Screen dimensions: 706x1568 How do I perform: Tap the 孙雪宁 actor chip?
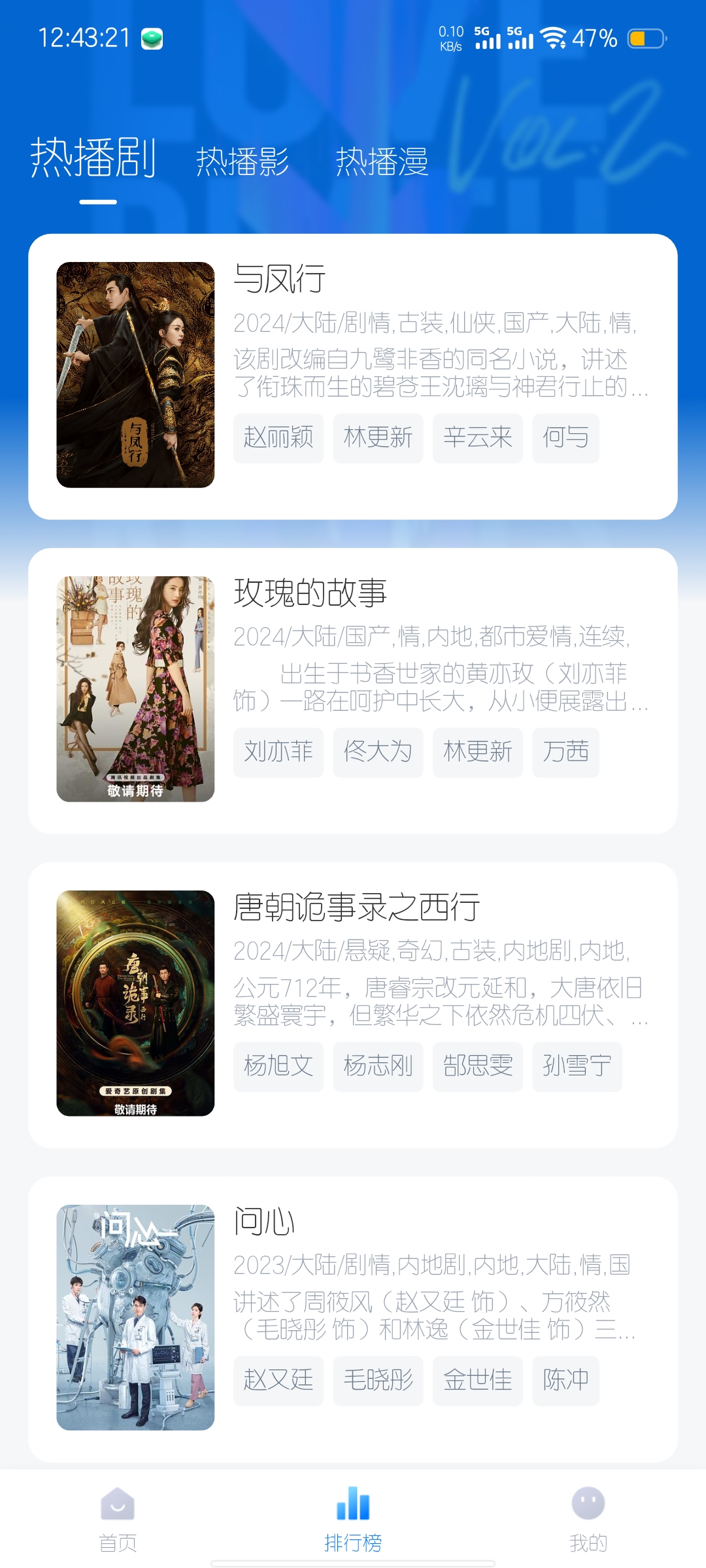(x=577, y=1066)
